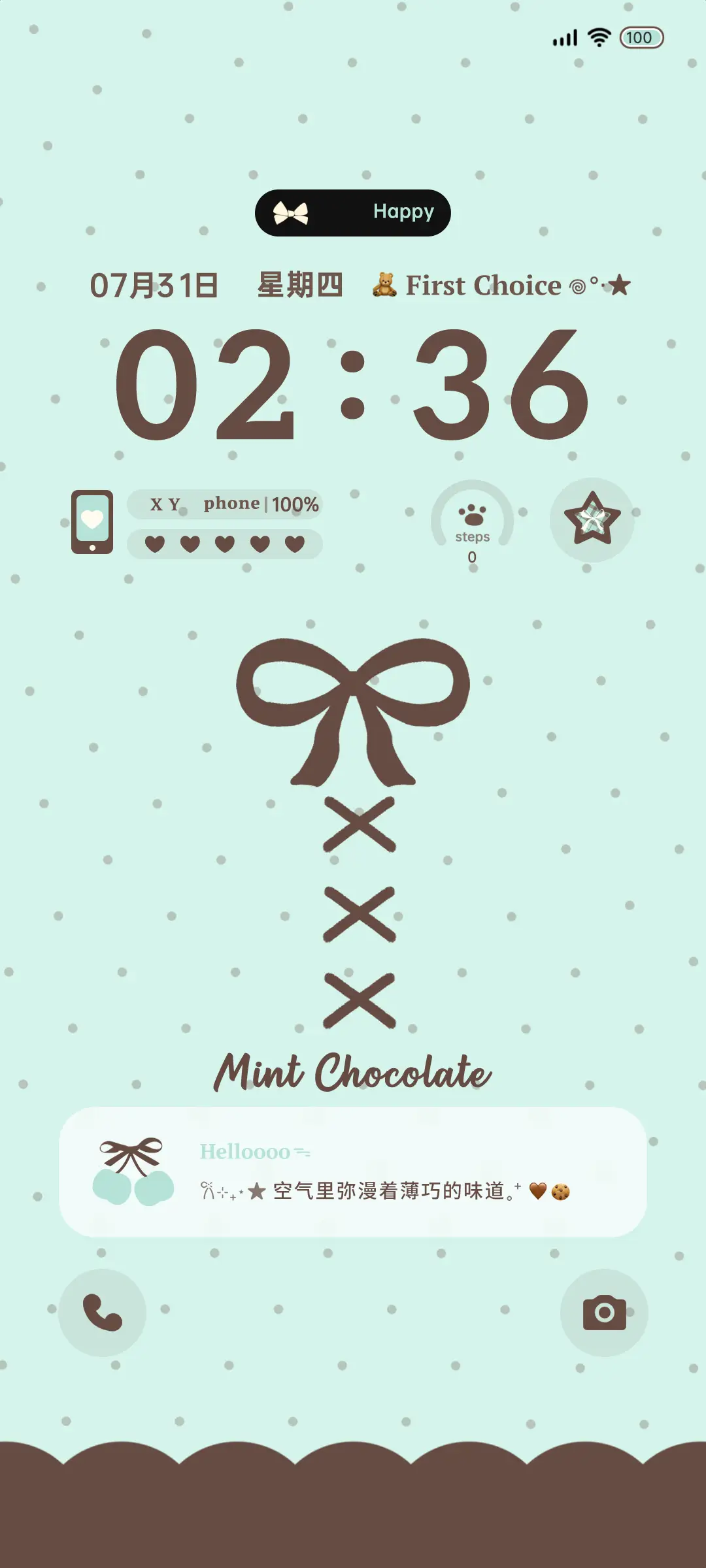Launch the camera shortcut
This screenshot has width=706, height=1568.
pyautogui.click(x=604, y=1313)
